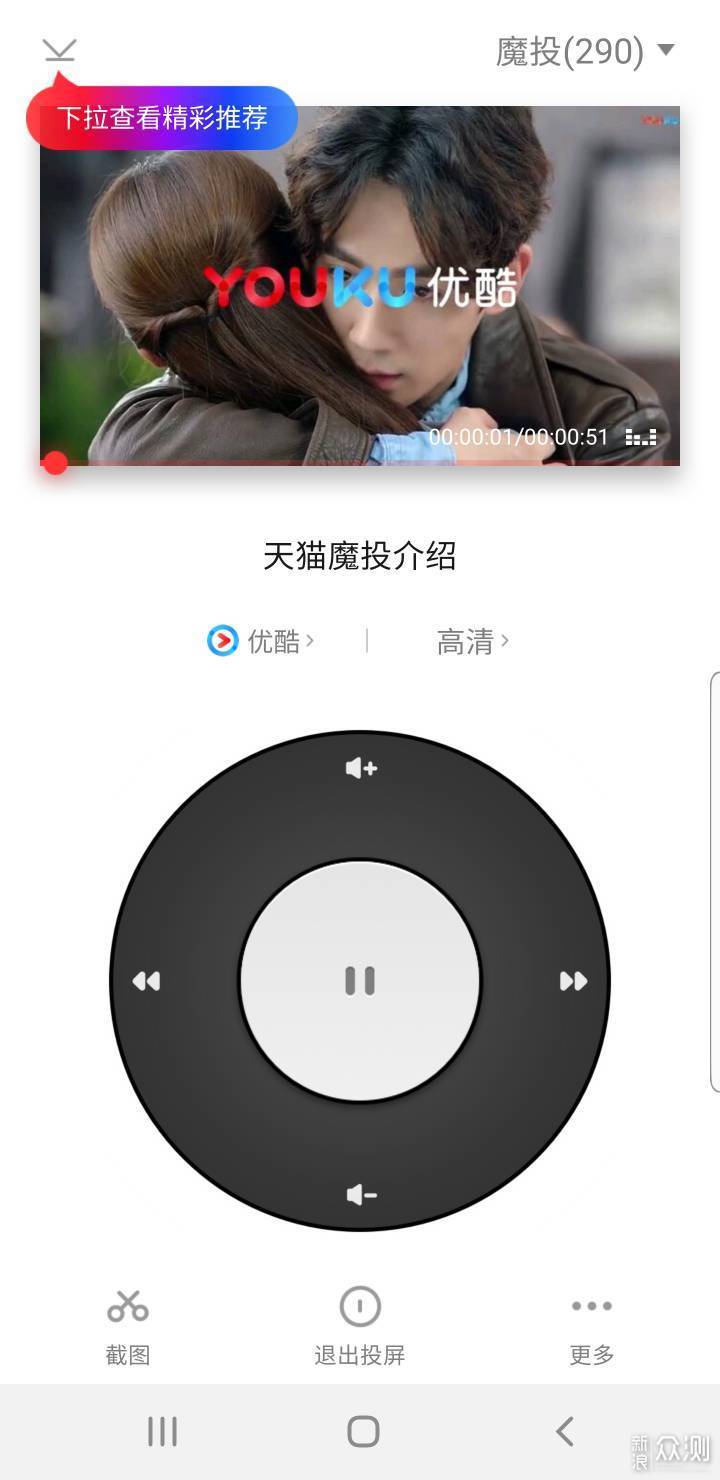This screenshot has width=720, height=1480.
Task: Take a screenshot with 截图
Action: click(128, 1325)
